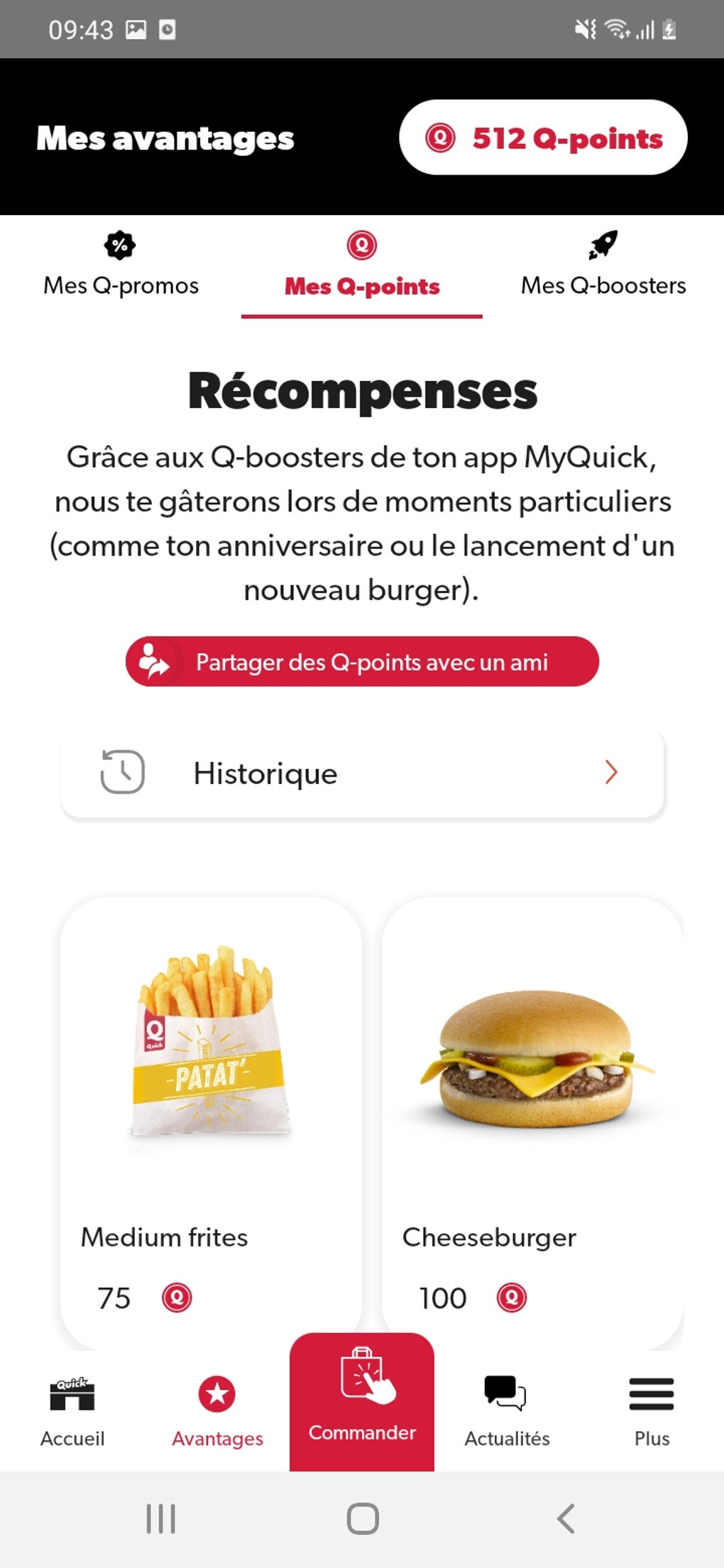Screen dimensions: 724x1568
Task: Open the Plus menu
Action: [652, 1412]
